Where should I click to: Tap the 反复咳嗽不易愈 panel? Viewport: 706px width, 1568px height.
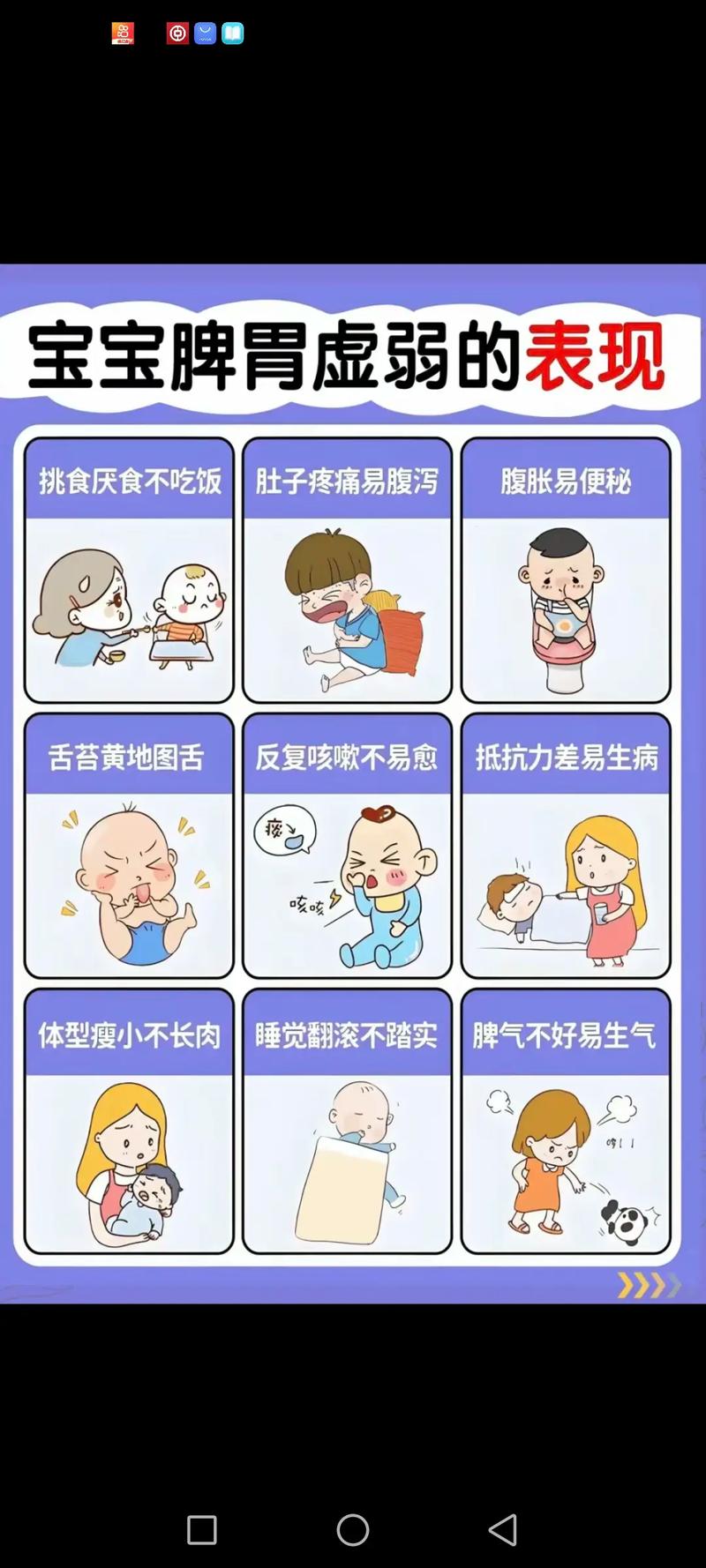click(347, 847)
